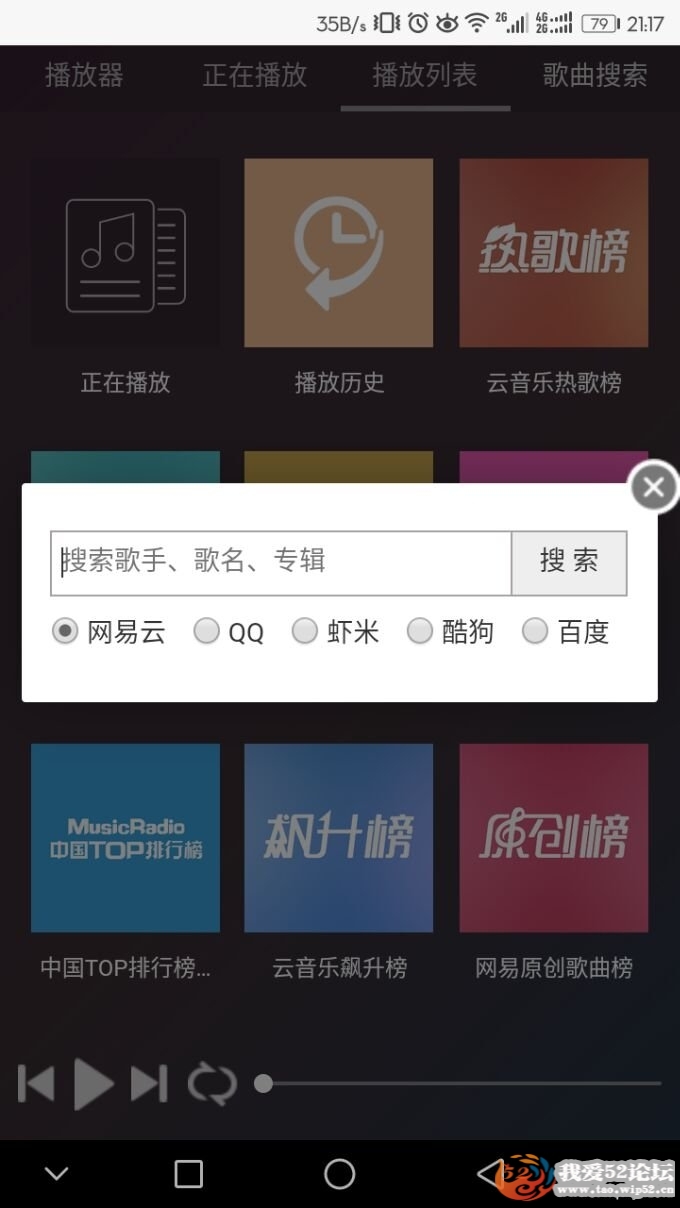The image size is (680, 1208).
Task: Choose QQ as the search source
Action: pos(206,631)
